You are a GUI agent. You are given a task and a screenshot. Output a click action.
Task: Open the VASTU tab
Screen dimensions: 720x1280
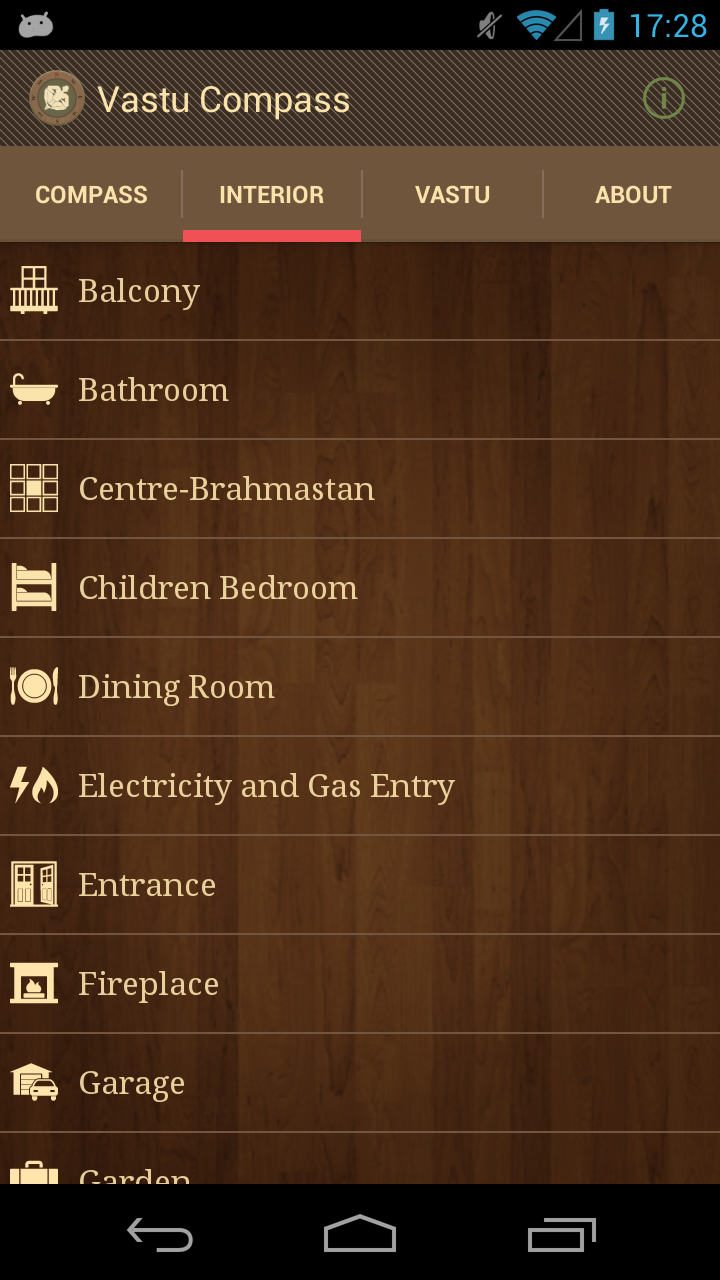(x=452, y=194)
